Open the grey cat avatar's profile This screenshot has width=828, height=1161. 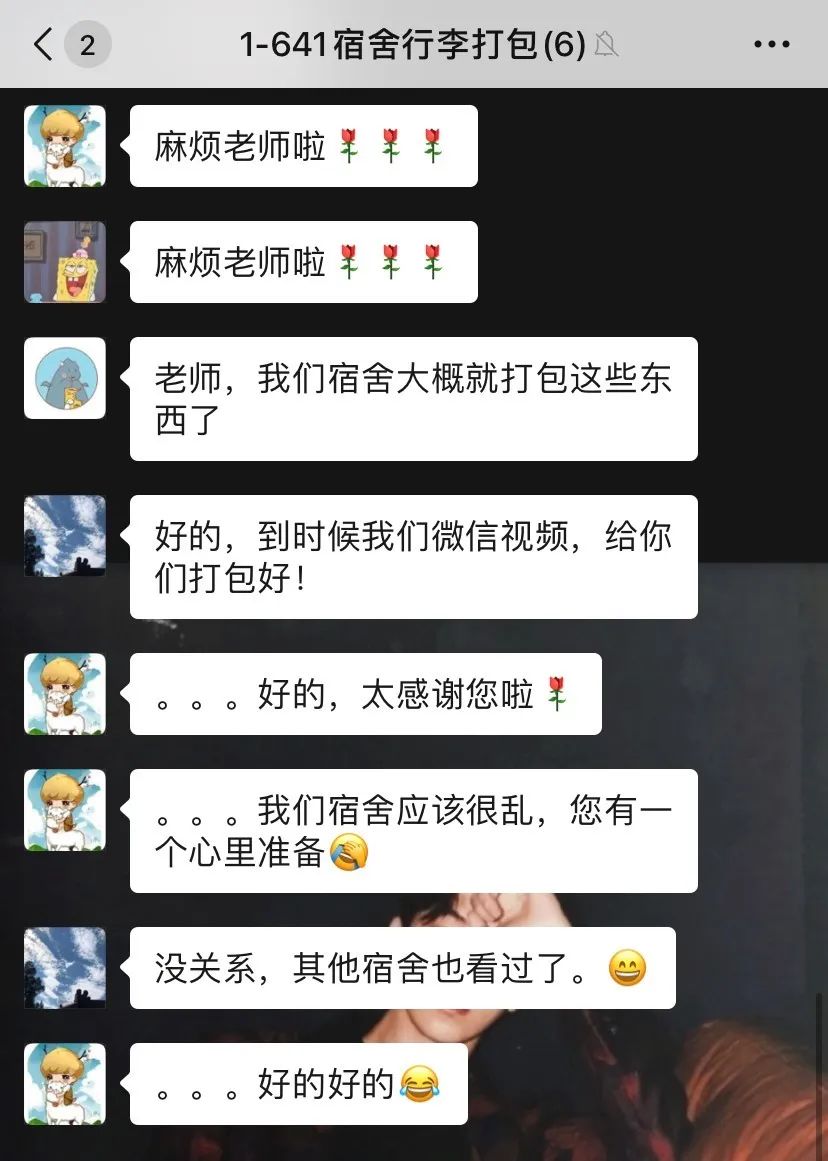(x=65, y=378)
